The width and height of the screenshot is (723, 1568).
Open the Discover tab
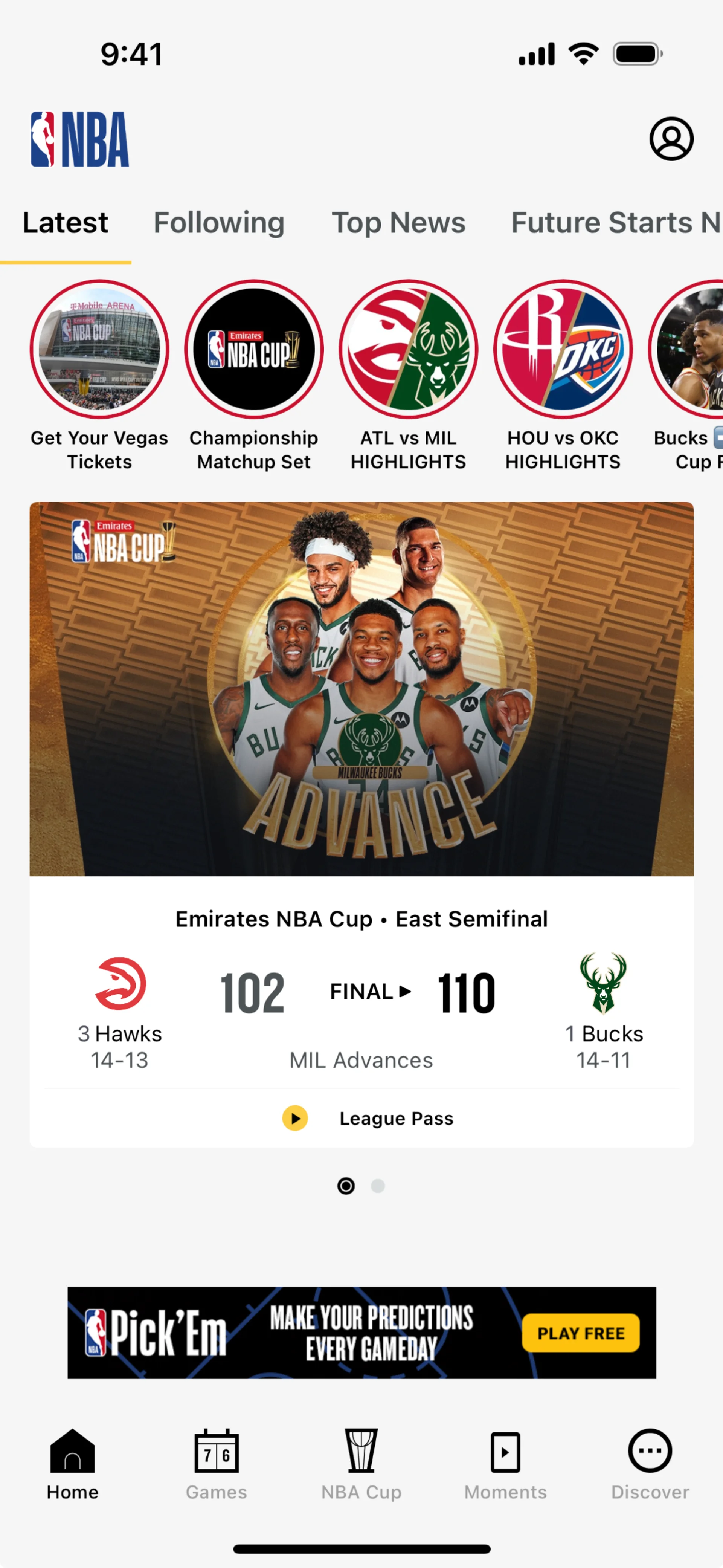pyautogui.click(x=650, y=1464)
